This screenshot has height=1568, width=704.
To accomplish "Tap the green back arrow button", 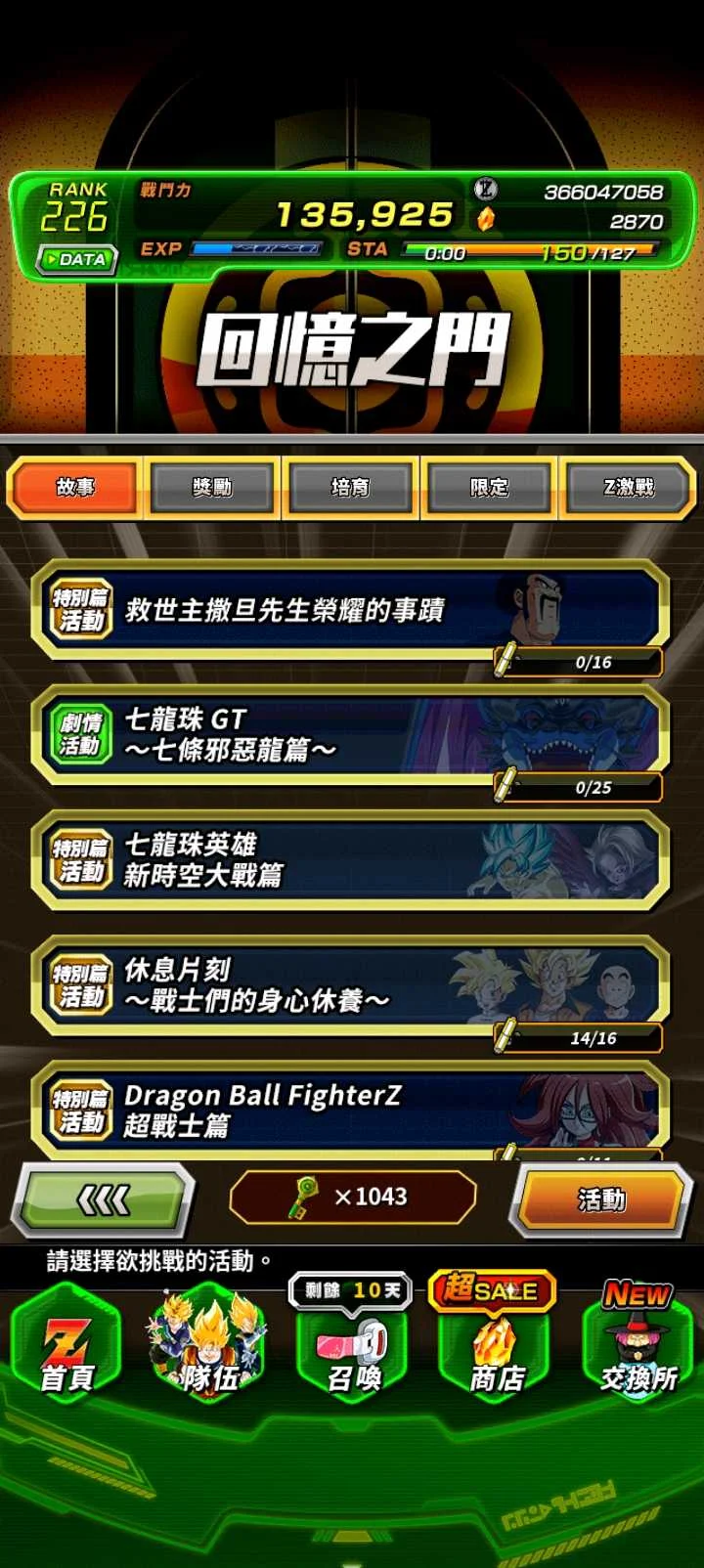I will pyautogui.click(x=103, y=1198).
